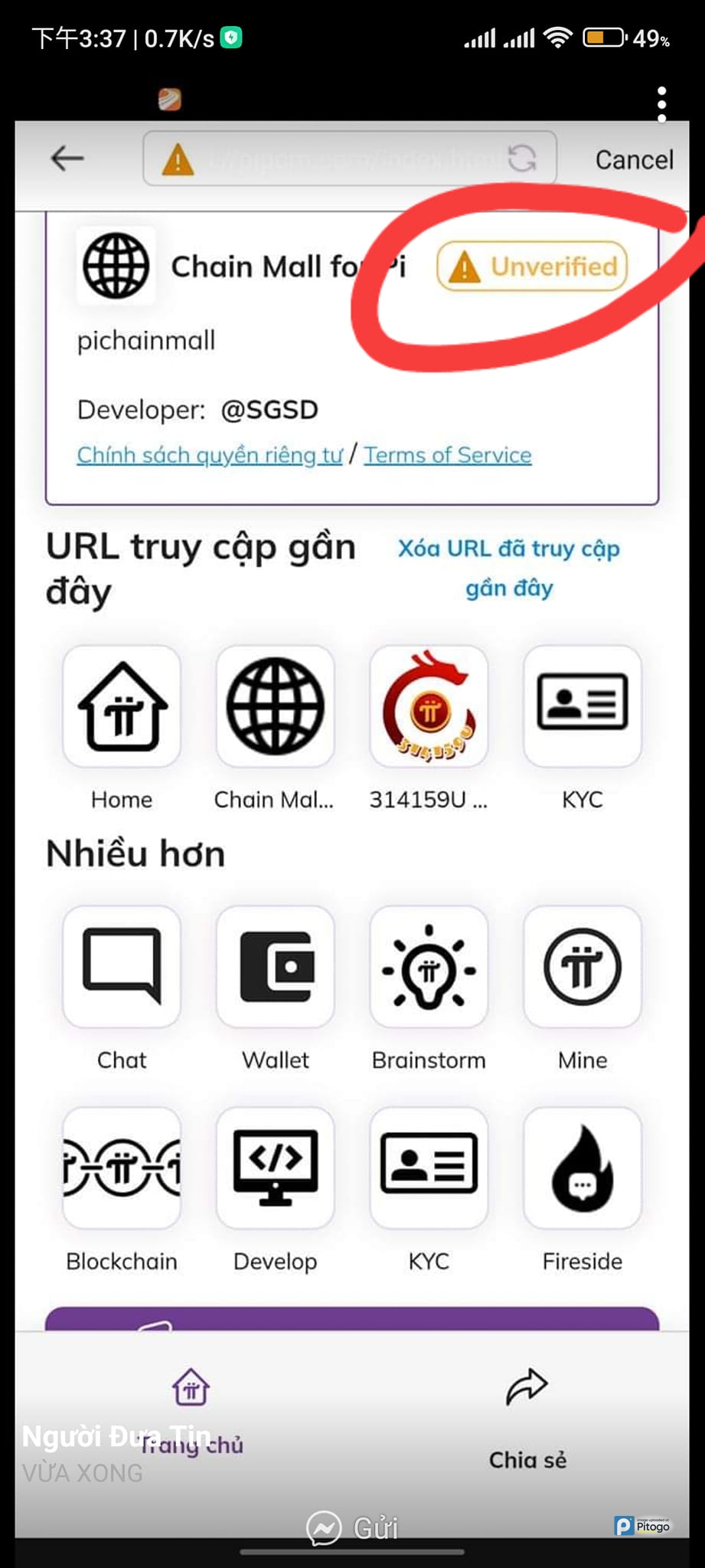The image size is (705, 1568).
Task: Launch the Develop app
Action: click(x=275, y=1168)
